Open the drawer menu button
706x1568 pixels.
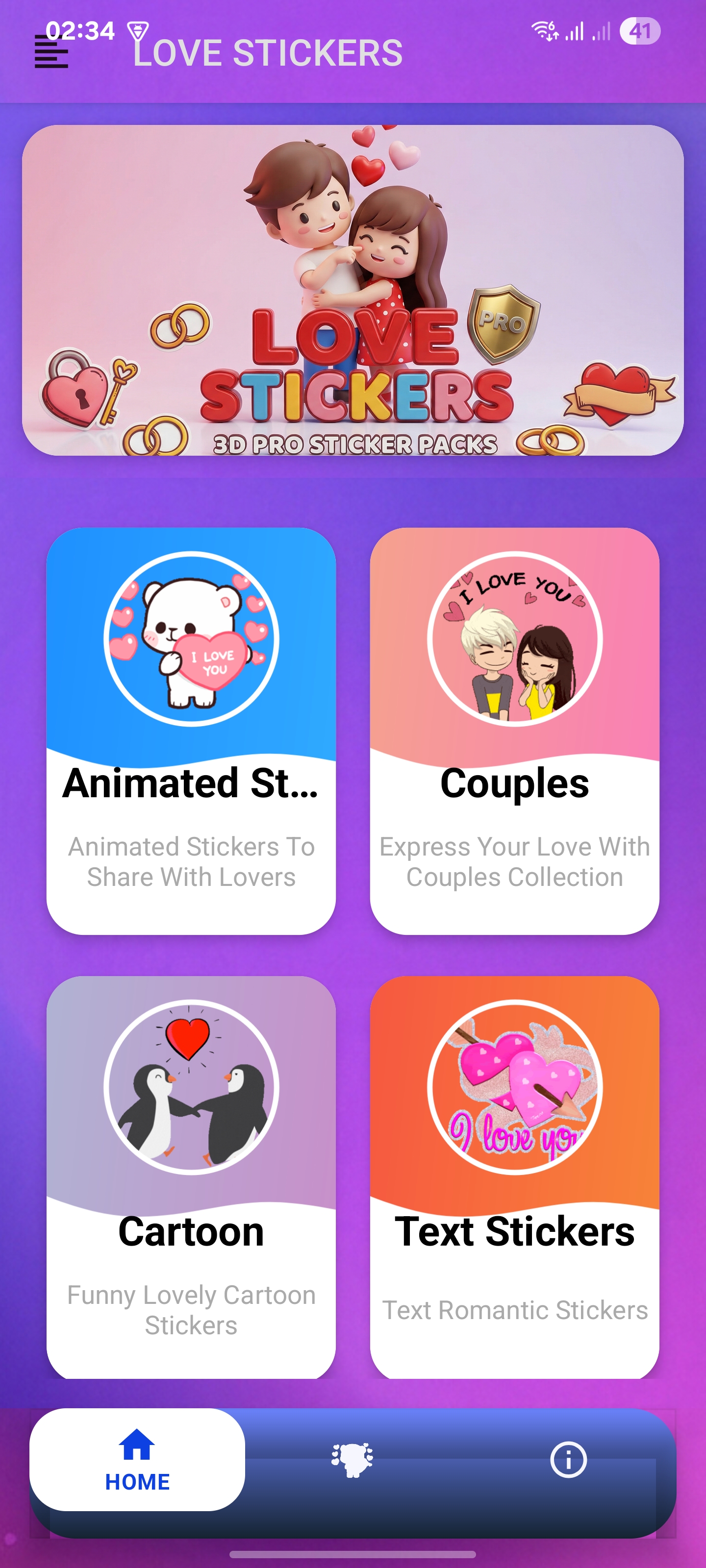[51, 52]
